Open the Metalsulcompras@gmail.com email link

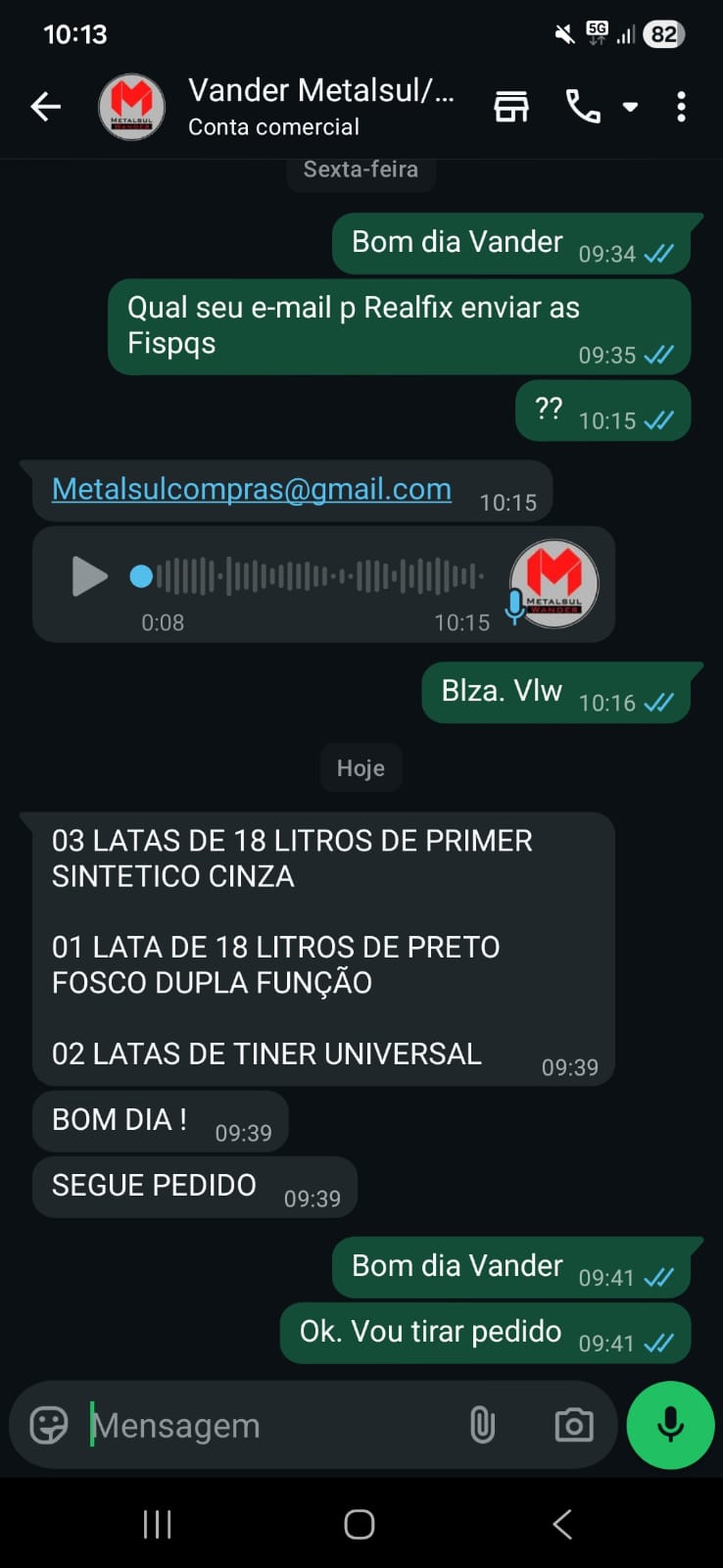coord(252,489)
